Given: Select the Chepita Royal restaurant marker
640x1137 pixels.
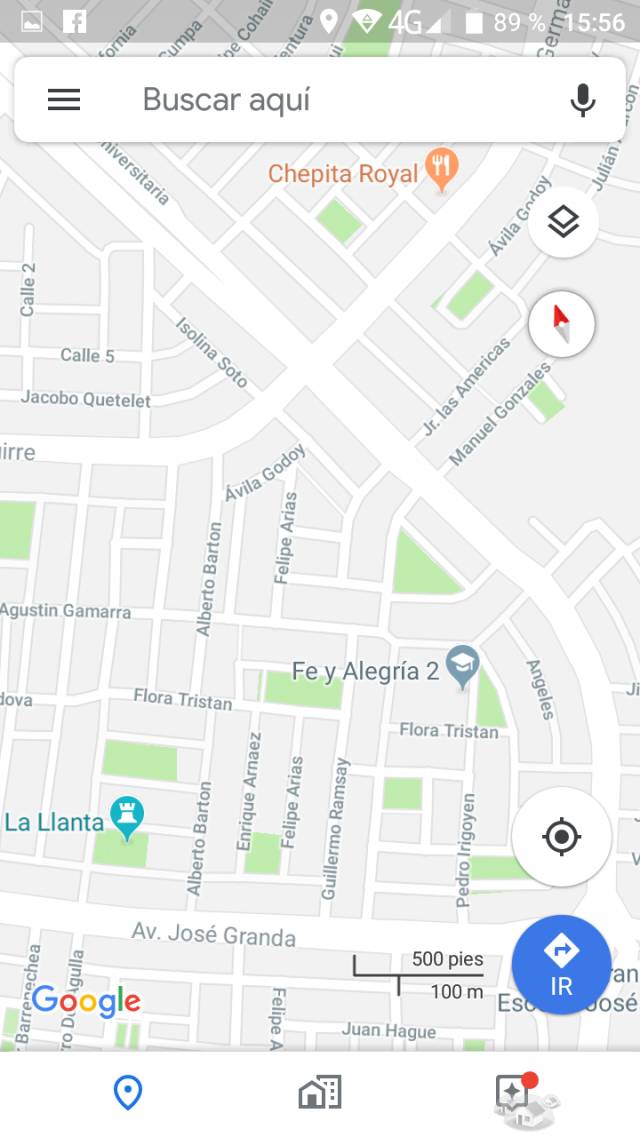Looking at the screenshot, I should [441, 170].
